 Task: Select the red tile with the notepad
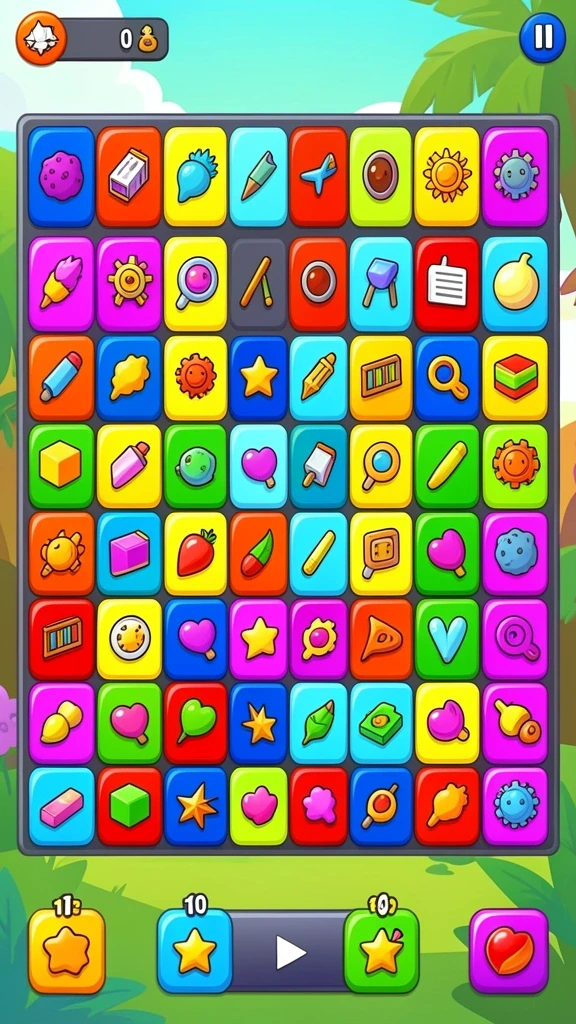447,283
